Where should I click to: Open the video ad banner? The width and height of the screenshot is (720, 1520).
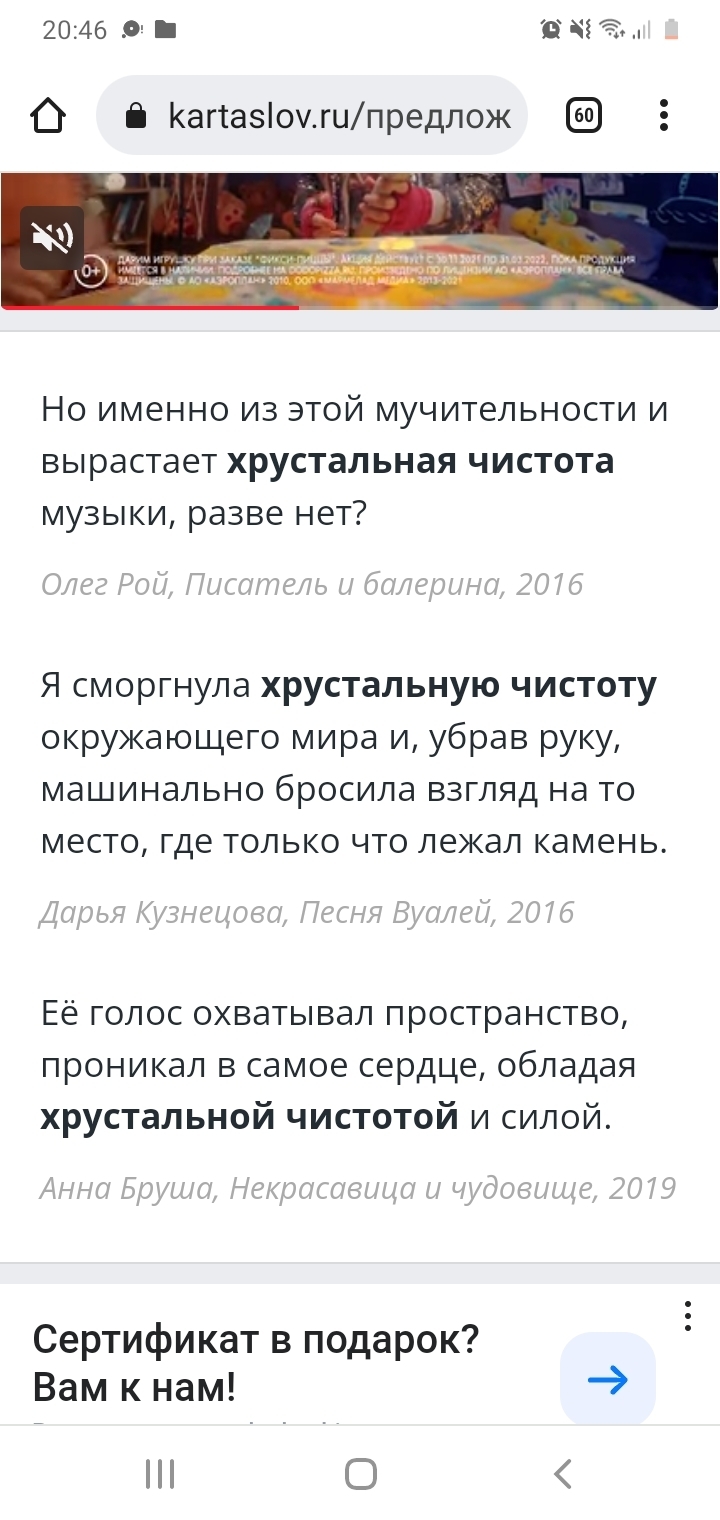[x=400, y=240]
